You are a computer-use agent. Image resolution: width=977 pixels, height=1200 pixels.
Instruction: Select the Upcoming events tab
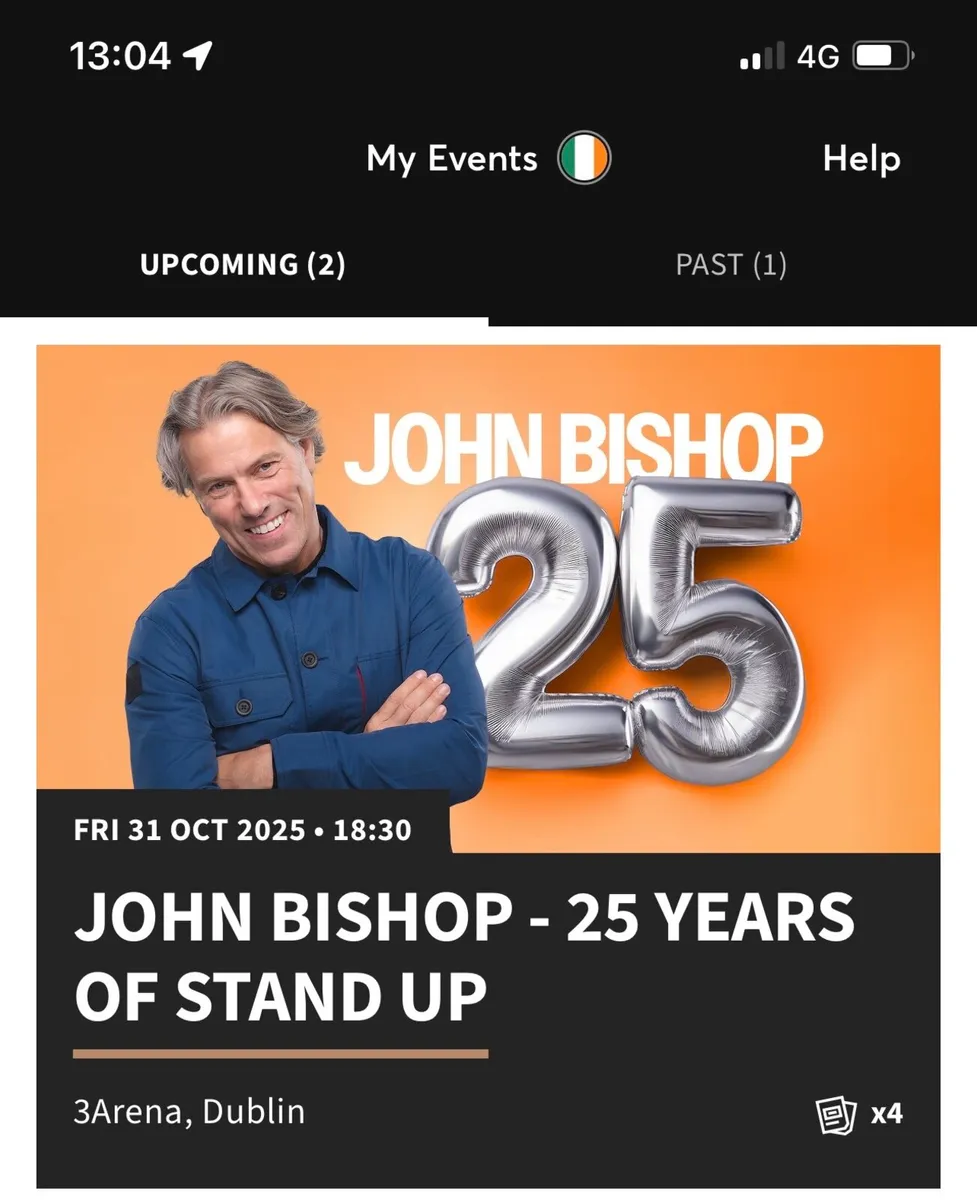(243, 265)
